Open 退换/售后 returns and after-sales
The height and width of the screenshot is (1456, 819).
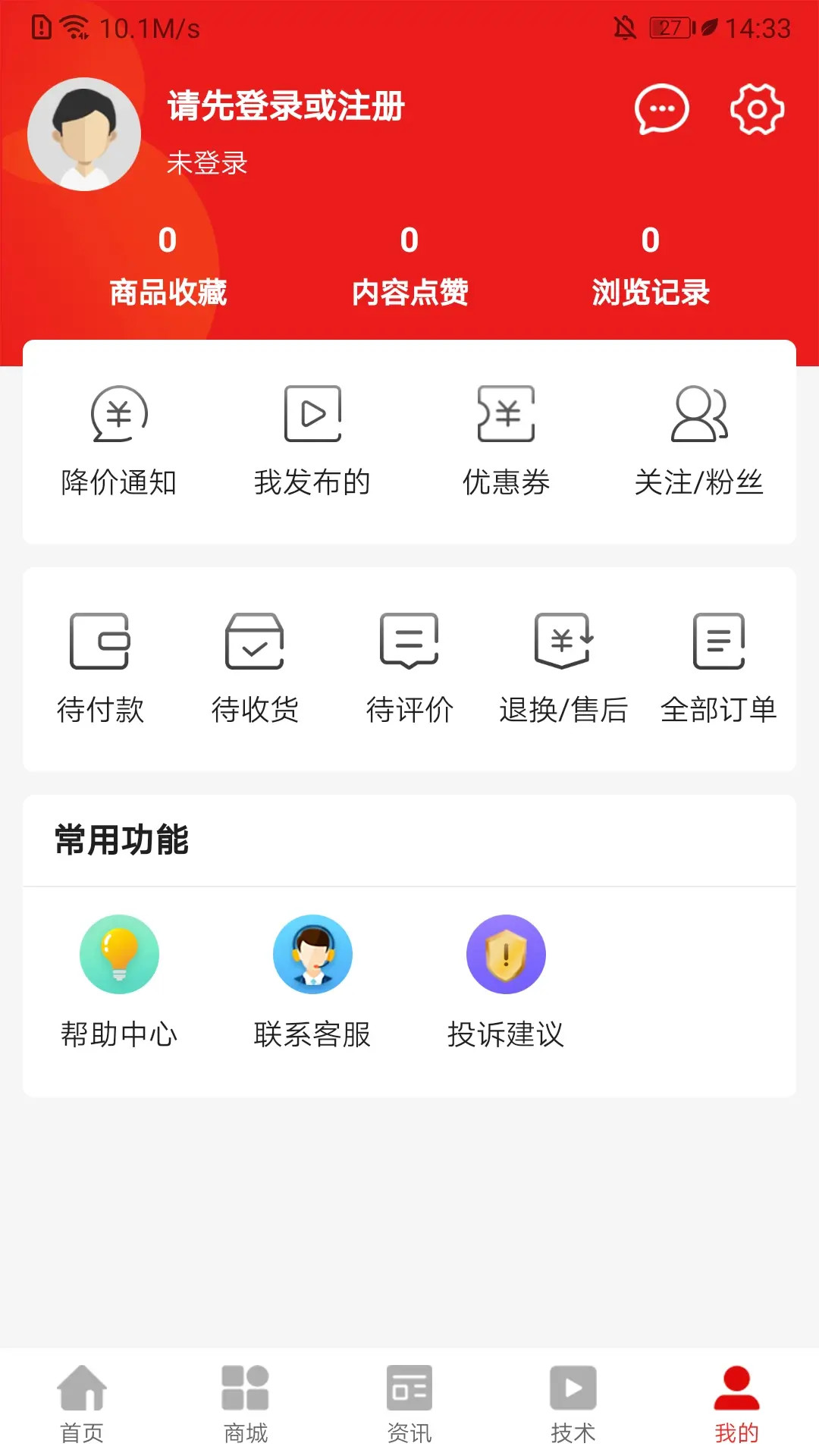(x=565, y=667)
